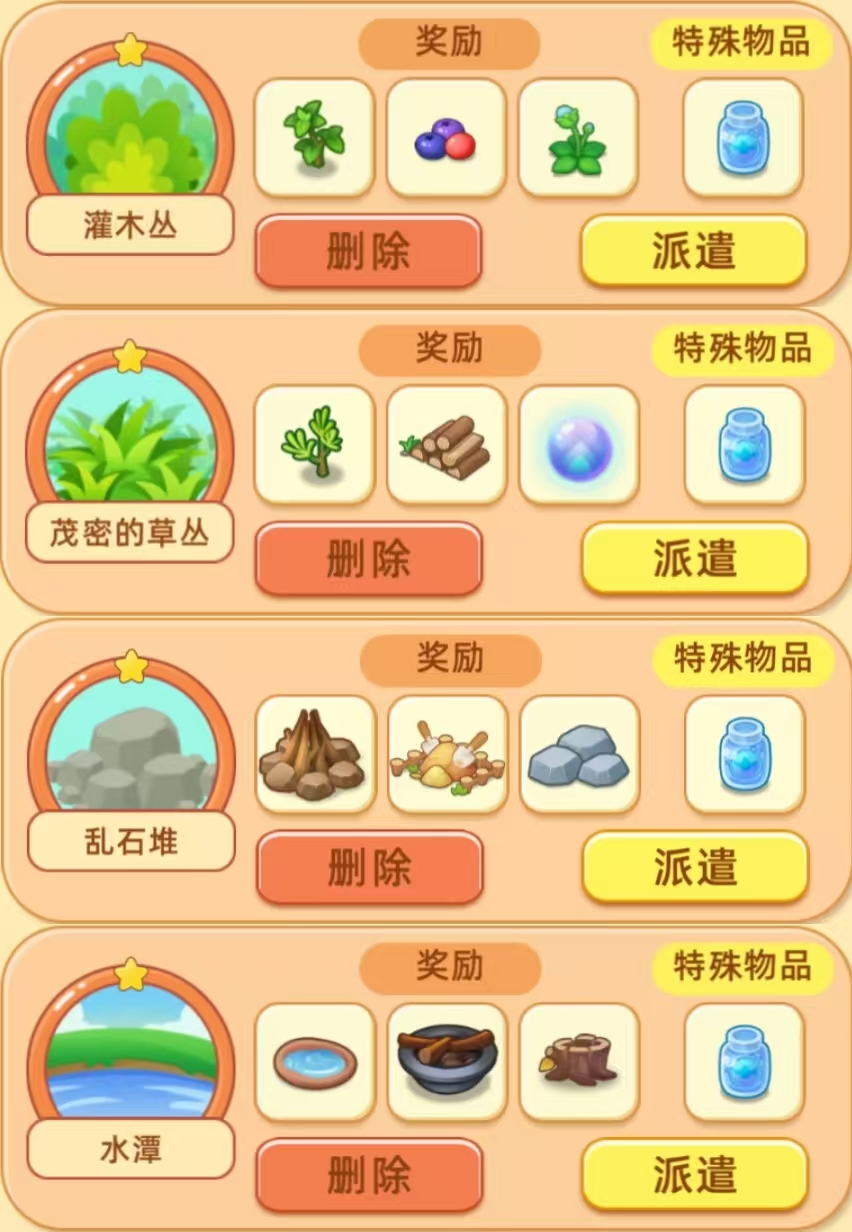Dispatch to 茂密的草丛
852x1232 pixels.
[x=694, y=558]
